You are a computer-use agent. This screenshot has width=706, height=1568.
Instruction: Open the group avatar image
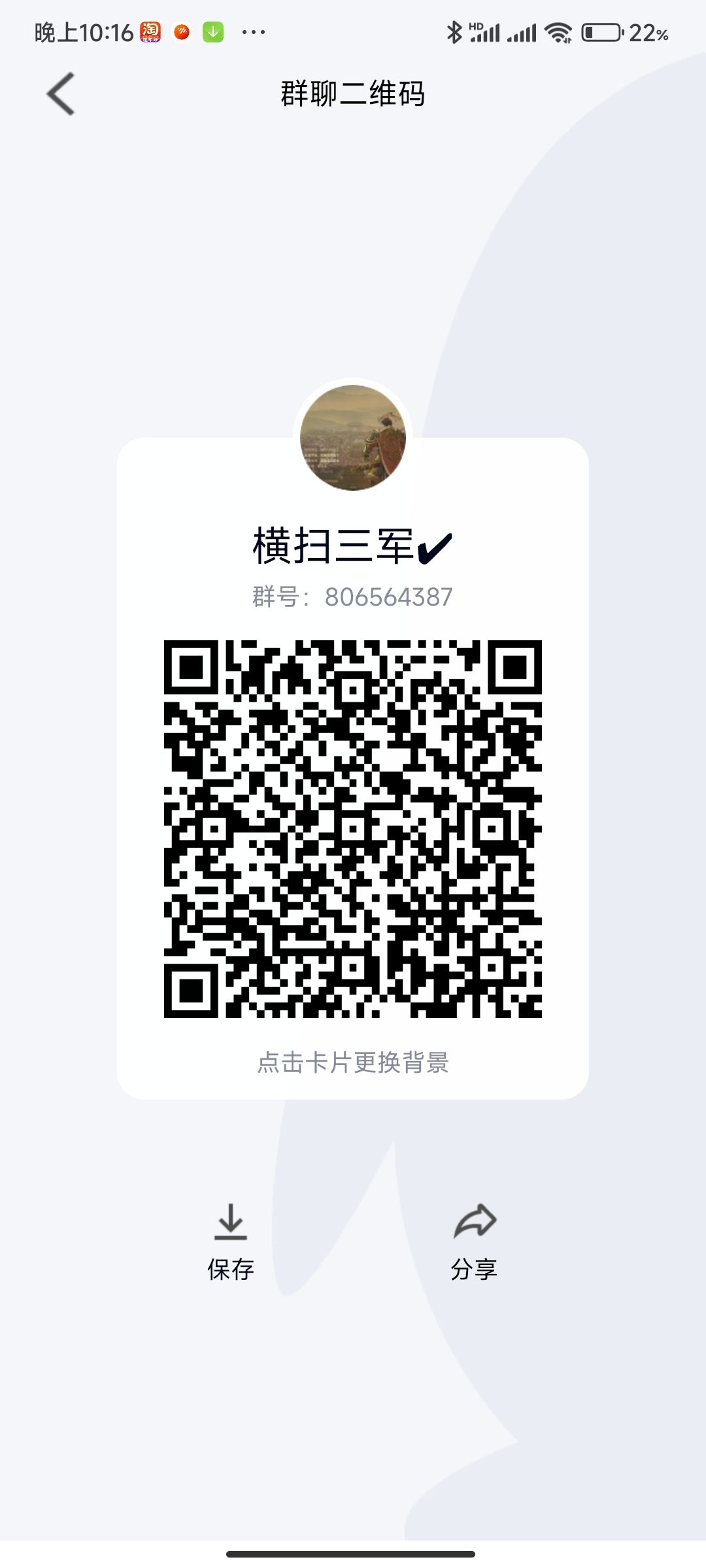(353, 436)
